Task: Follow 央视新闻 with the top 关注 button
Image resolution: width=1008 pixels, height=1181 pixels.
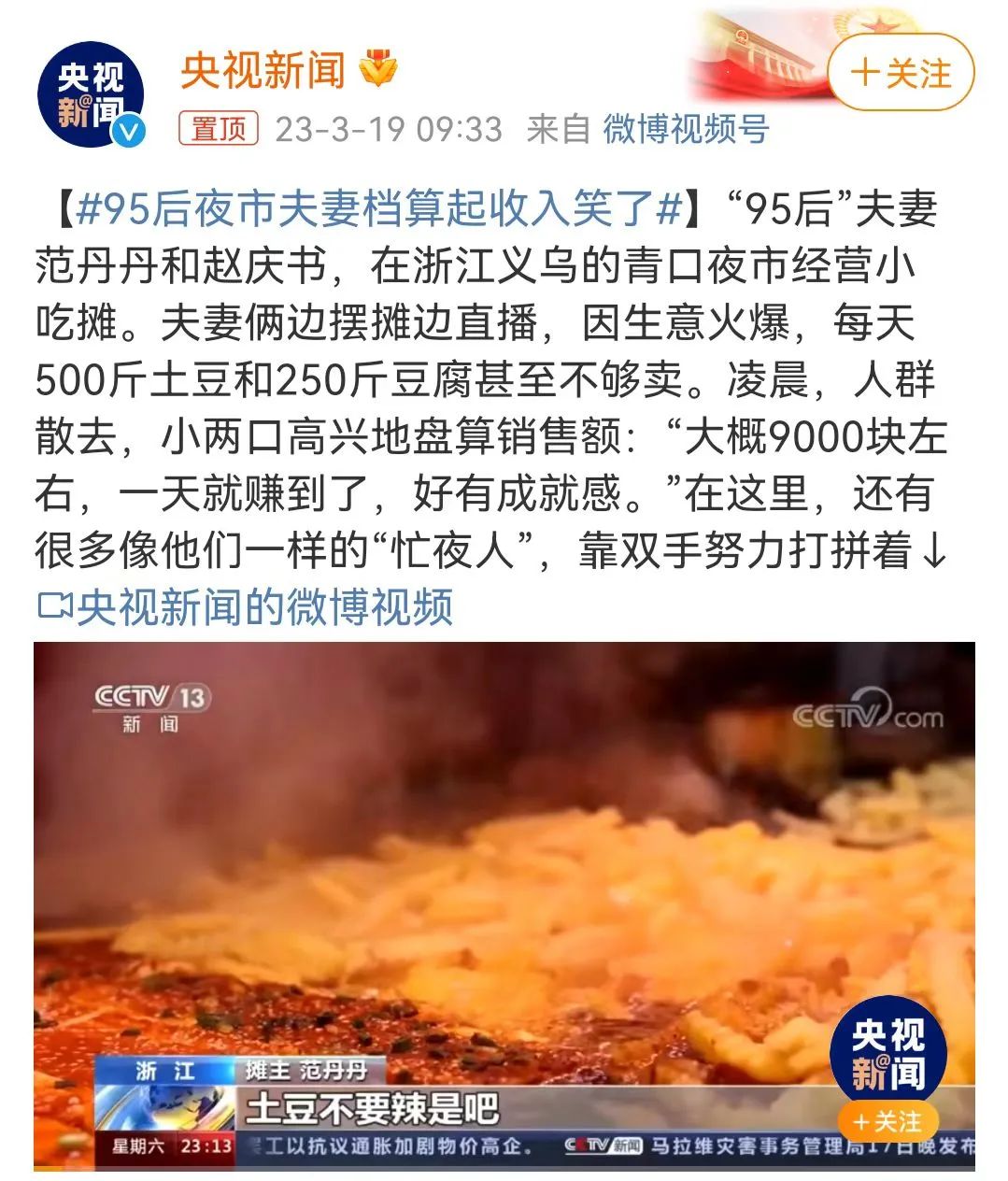Action: click(902, 73)
